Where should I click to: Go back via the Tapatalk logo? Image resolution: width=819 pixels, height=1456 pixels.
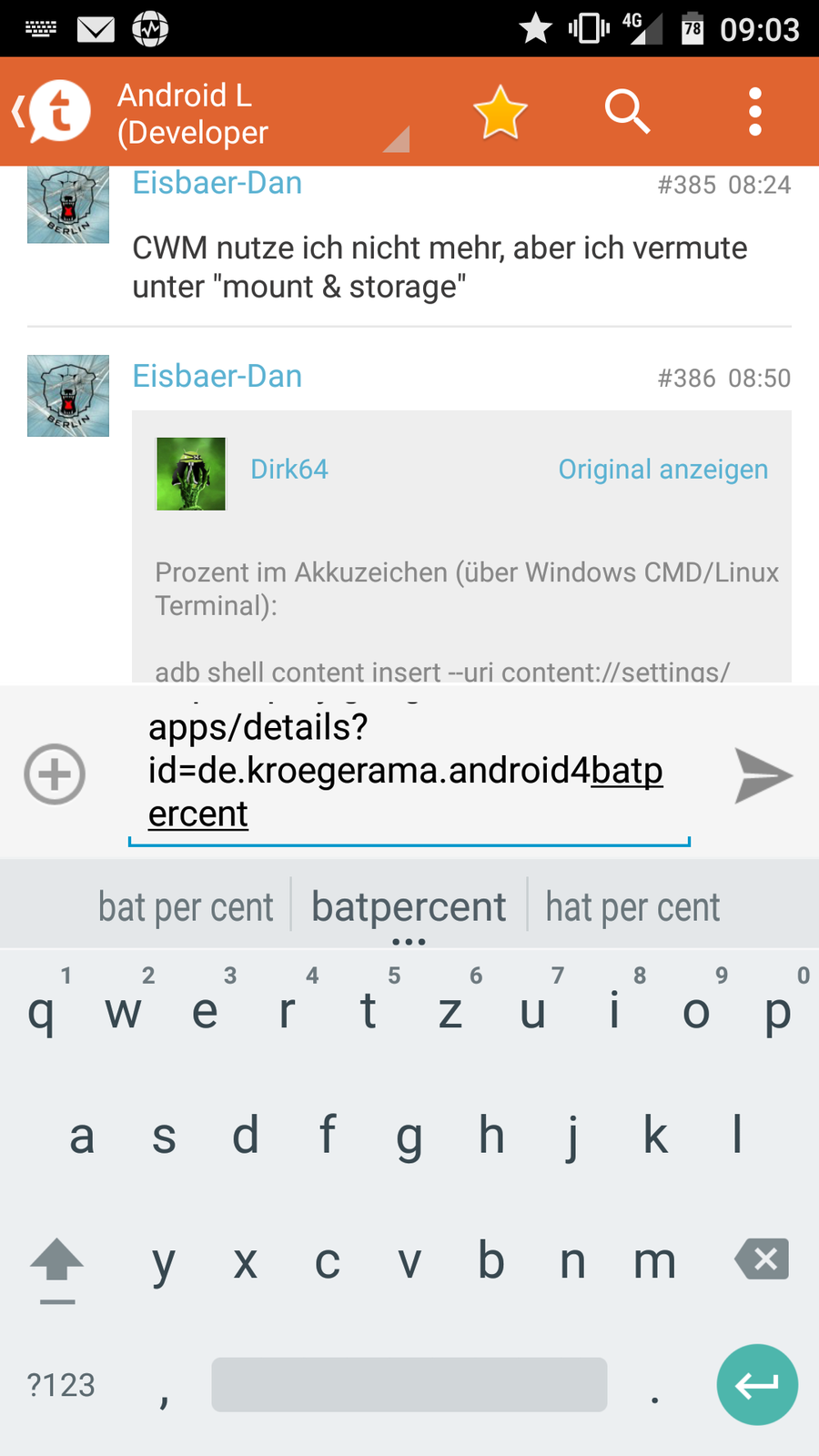click(53, 112)
